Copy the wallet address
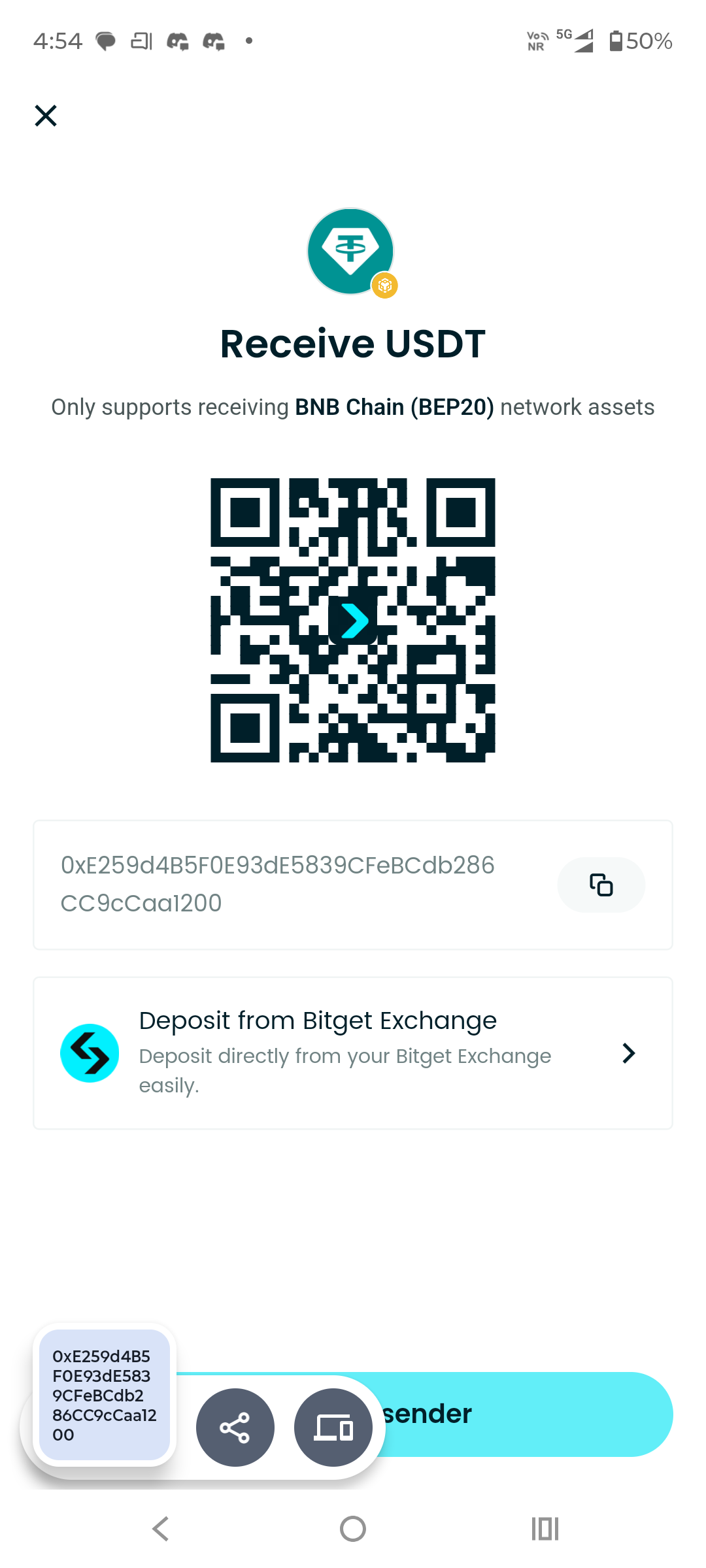This screenshot has height=1568, width=706. click(x=601, y=885)
